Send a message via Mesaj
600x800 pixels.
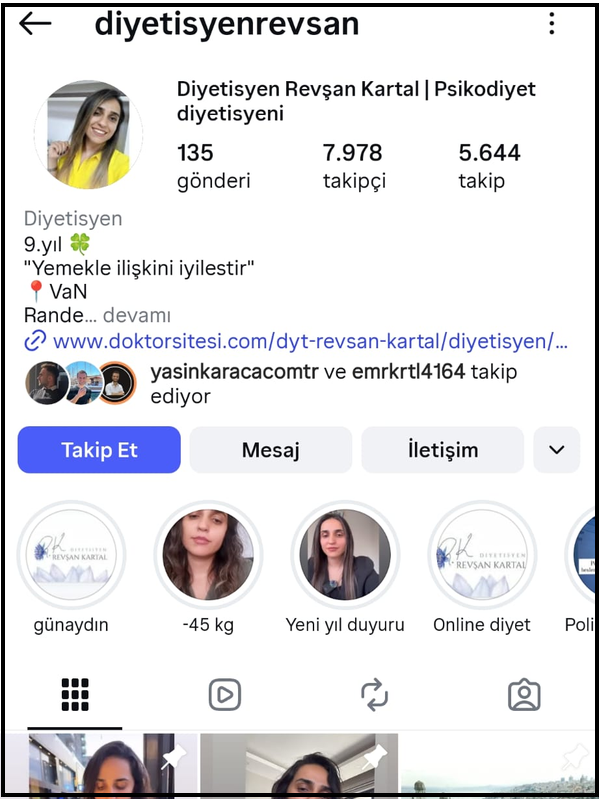point(270,450)
